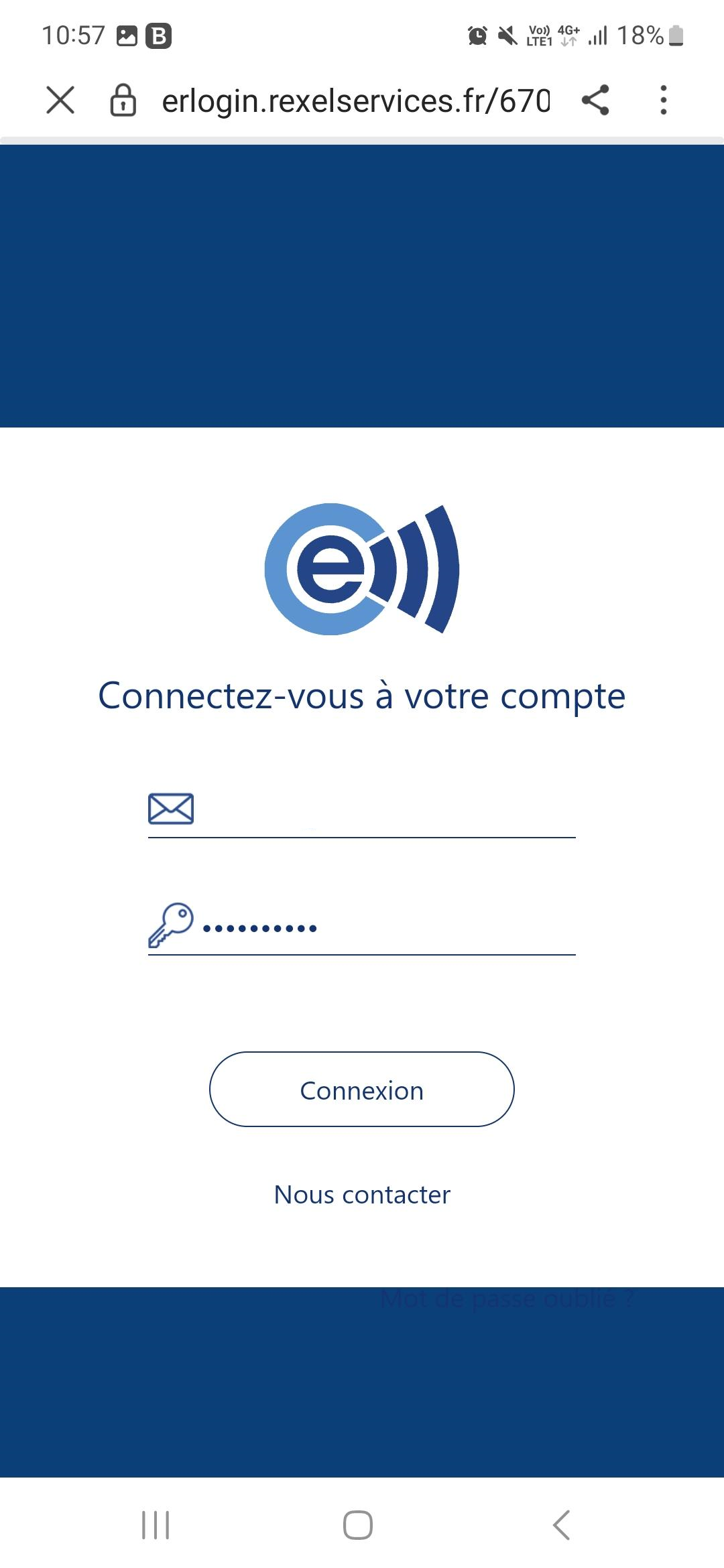Tap the Connexion button
The height and width of the screenshot is (1568, 724).
pos(362,1090)
